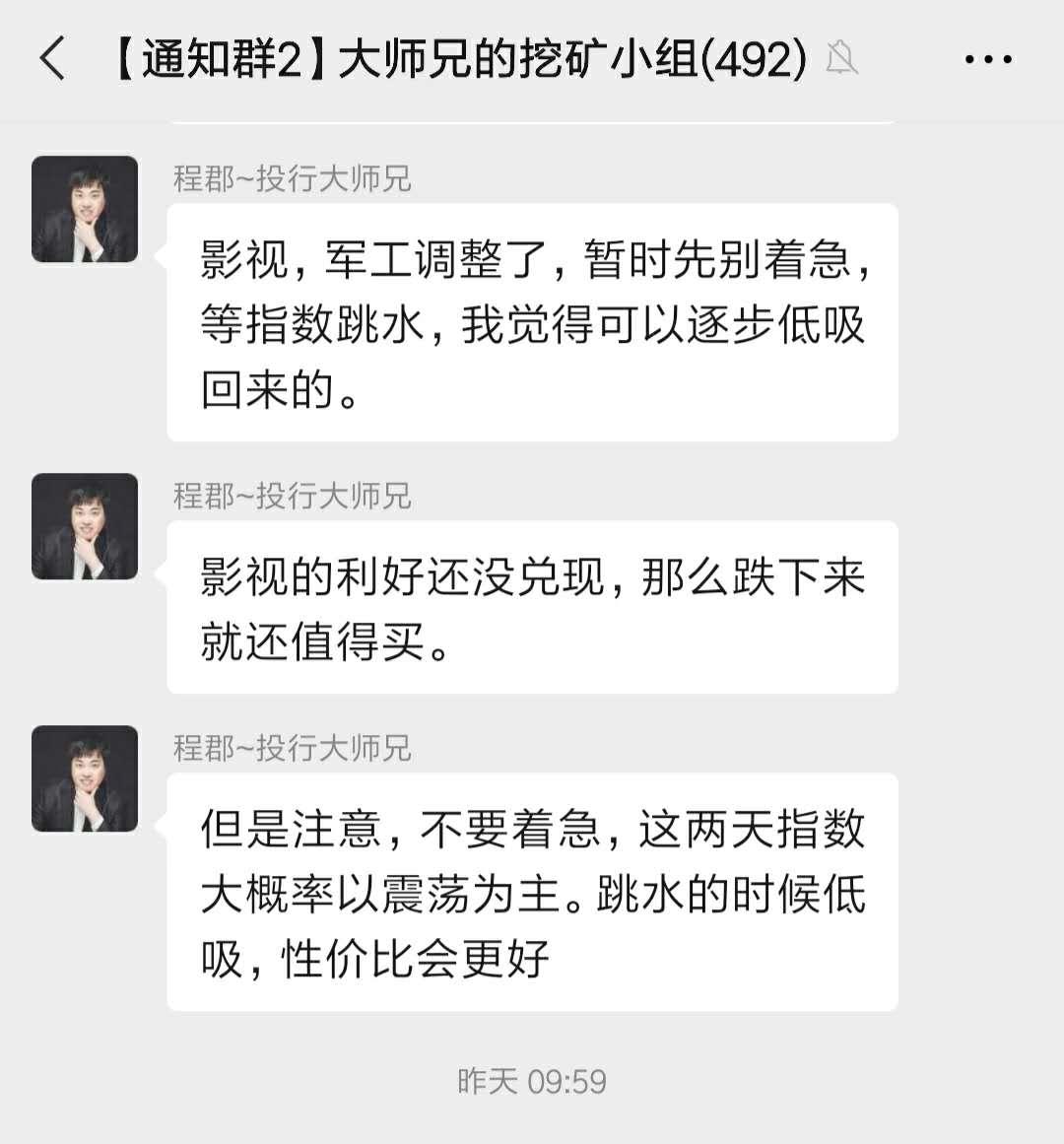Image resolution: width=1064 pixels, height=1144 pixels.
Task: Tap the nickname label above the second message
Action: pos(293,498)
